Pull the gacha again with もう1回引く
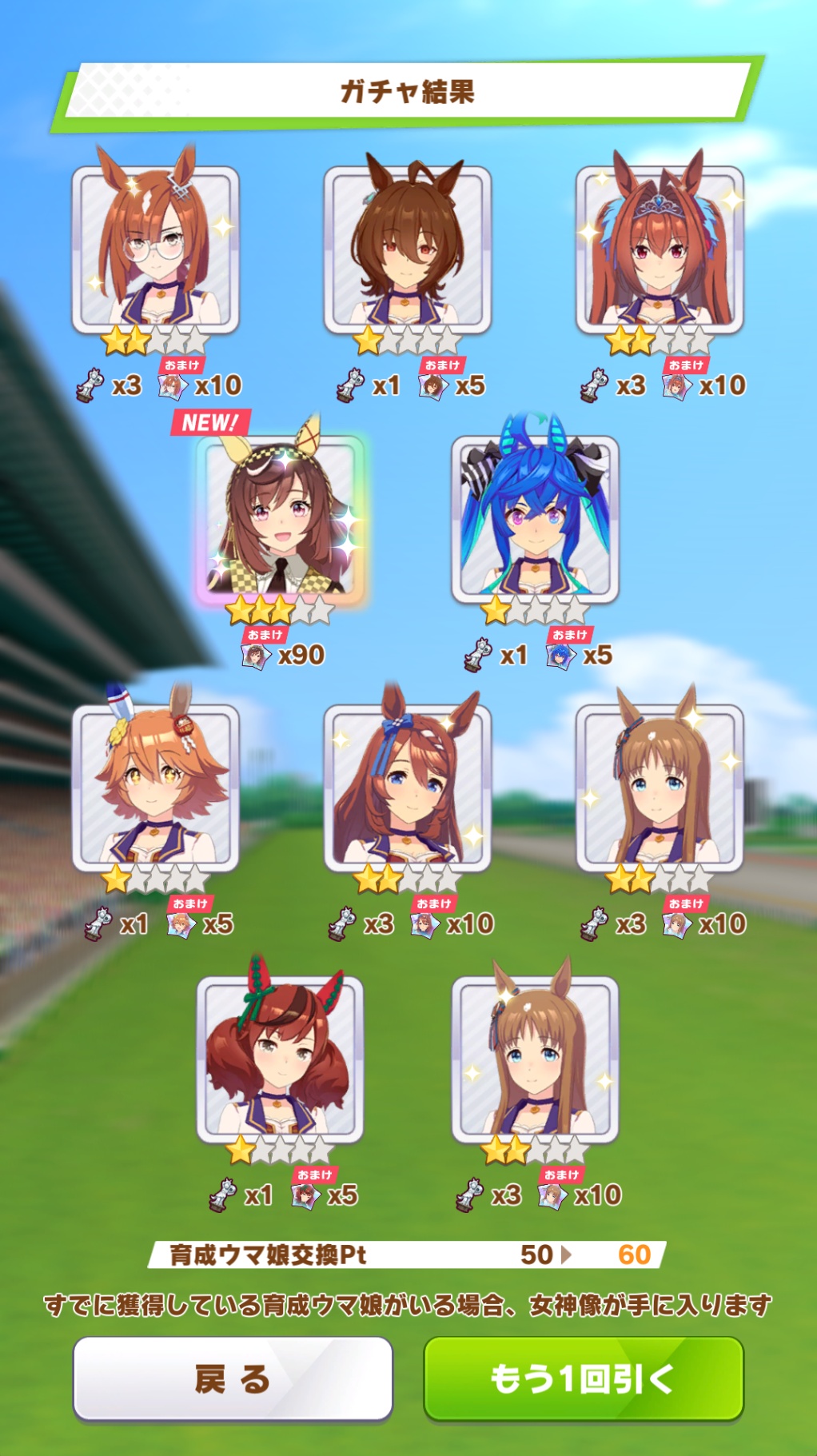This screenshot has height=1456, width=817. [x=584, y=1378]
